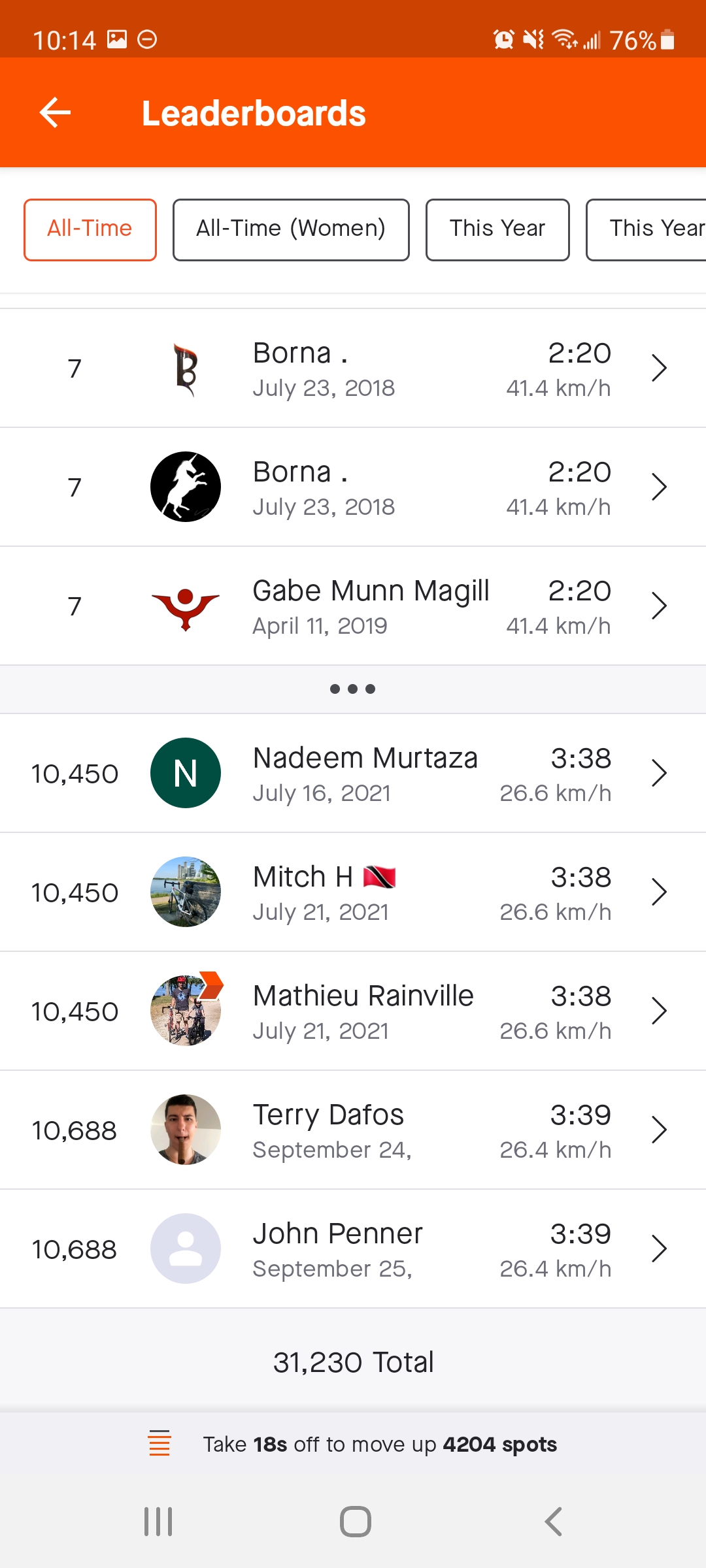Go back using the top arrow

(x=56, y=113)
